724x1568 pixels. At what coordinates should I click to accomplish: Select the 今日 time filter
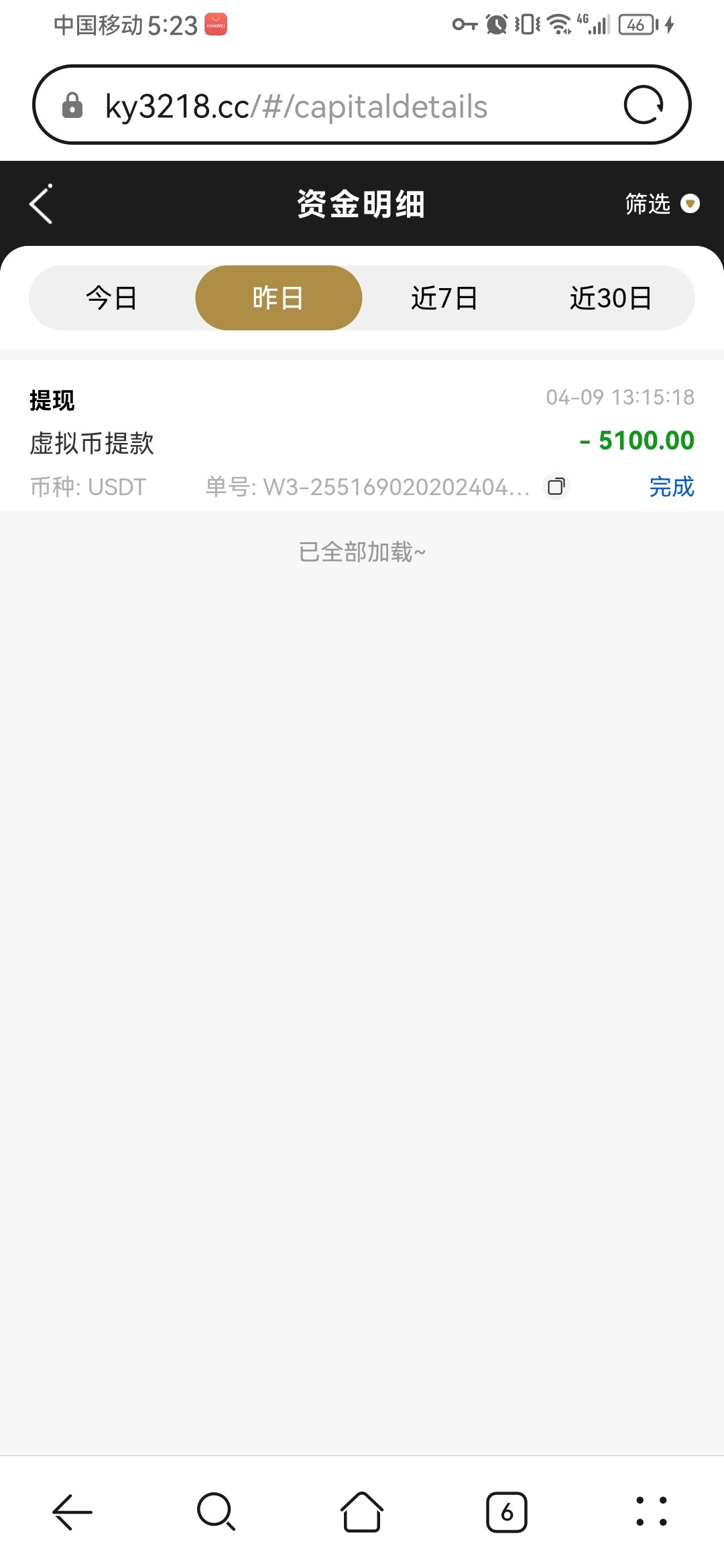pos(111,298)
